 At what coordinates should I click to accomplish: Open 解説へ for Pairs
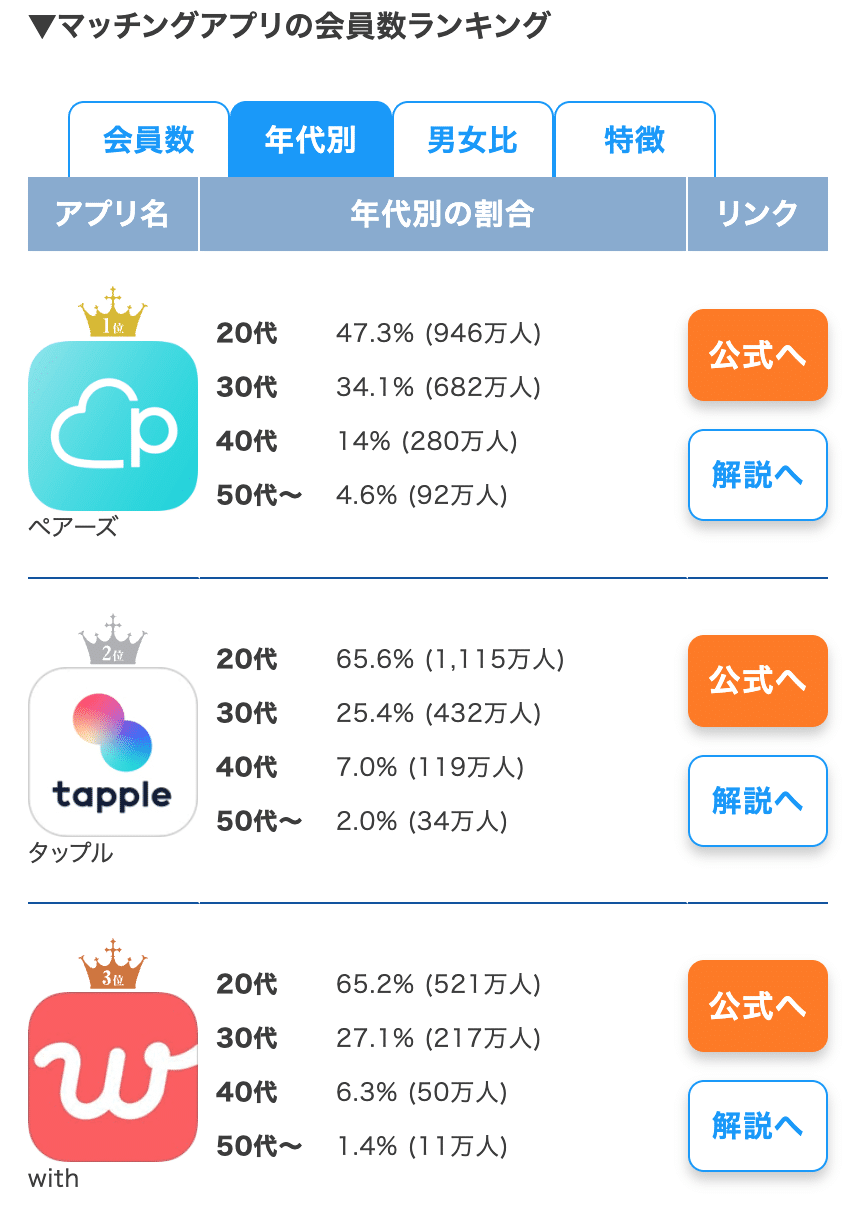coord(757,476)
